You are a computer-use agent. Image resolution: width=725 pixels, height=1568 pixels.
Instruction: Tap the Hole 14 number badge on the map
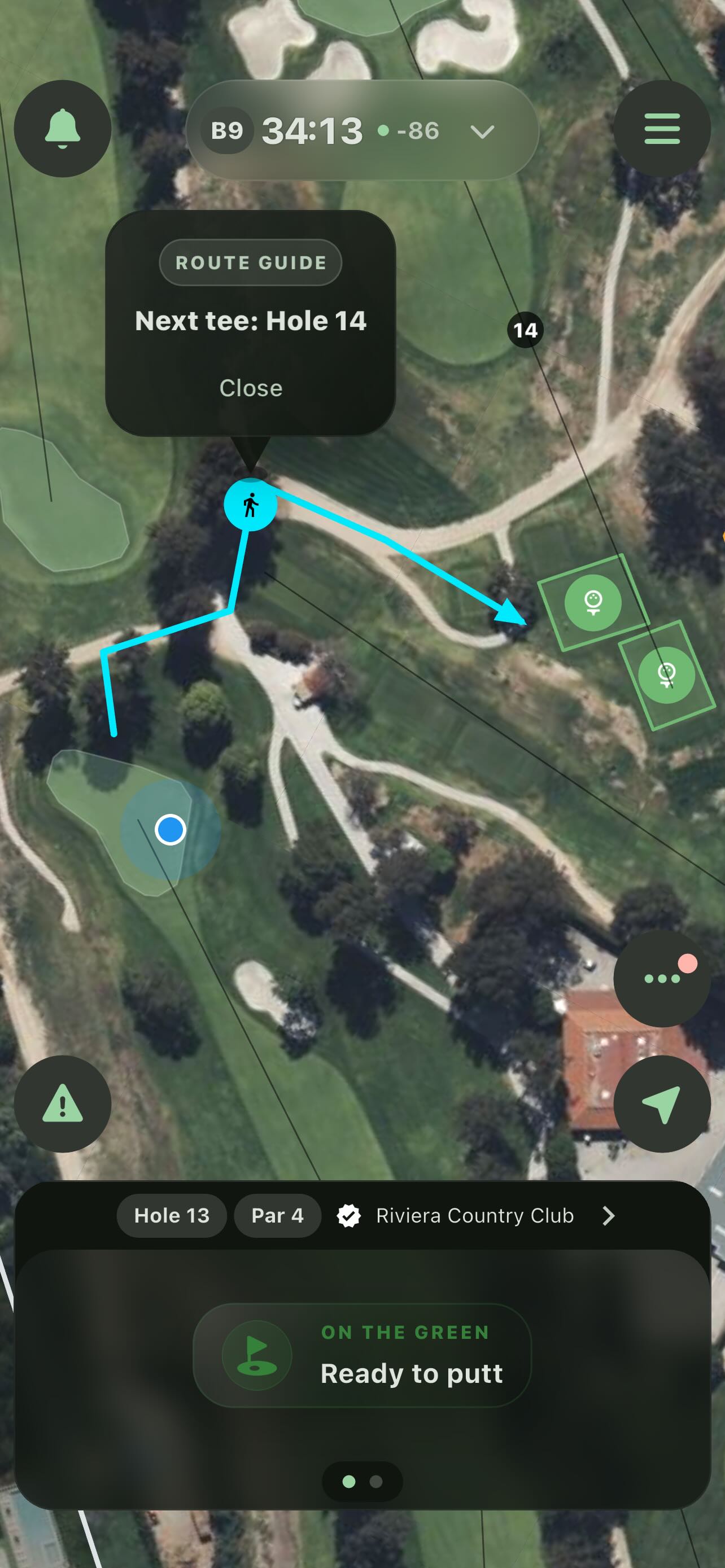[525, 329]
